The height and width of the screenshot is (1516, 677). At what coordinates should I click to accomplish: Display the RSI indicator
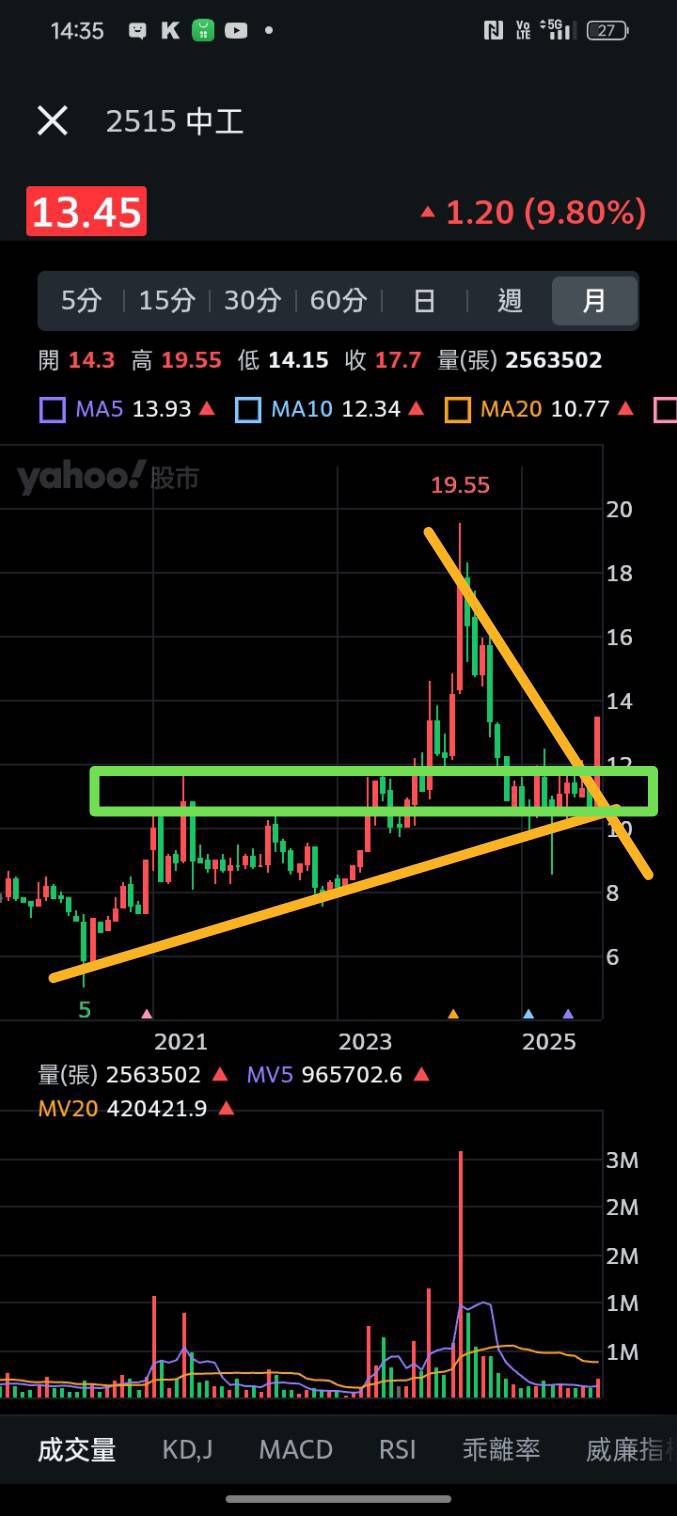(x=397, y=1449)
